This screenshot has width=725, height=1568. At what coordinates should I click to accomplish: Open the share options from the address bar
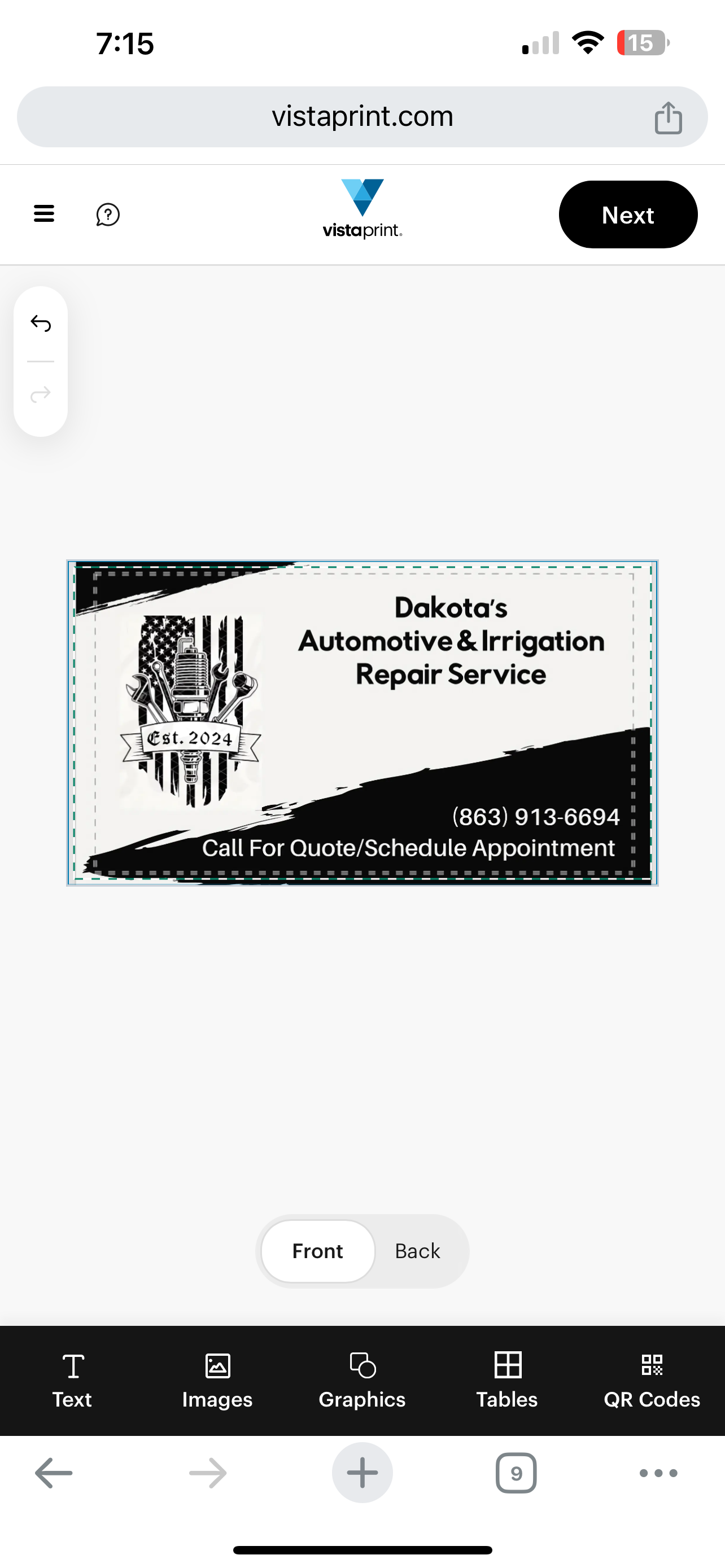click(x=669, y=116)
